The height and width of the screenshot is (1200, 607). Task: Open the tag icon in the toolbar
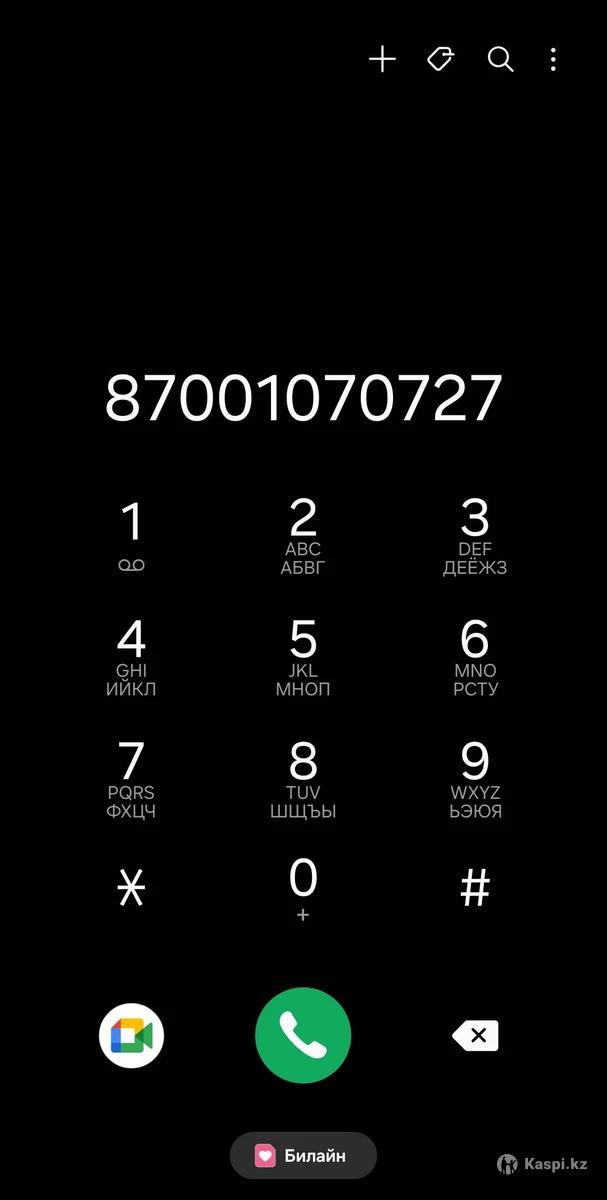click(440, 60)
